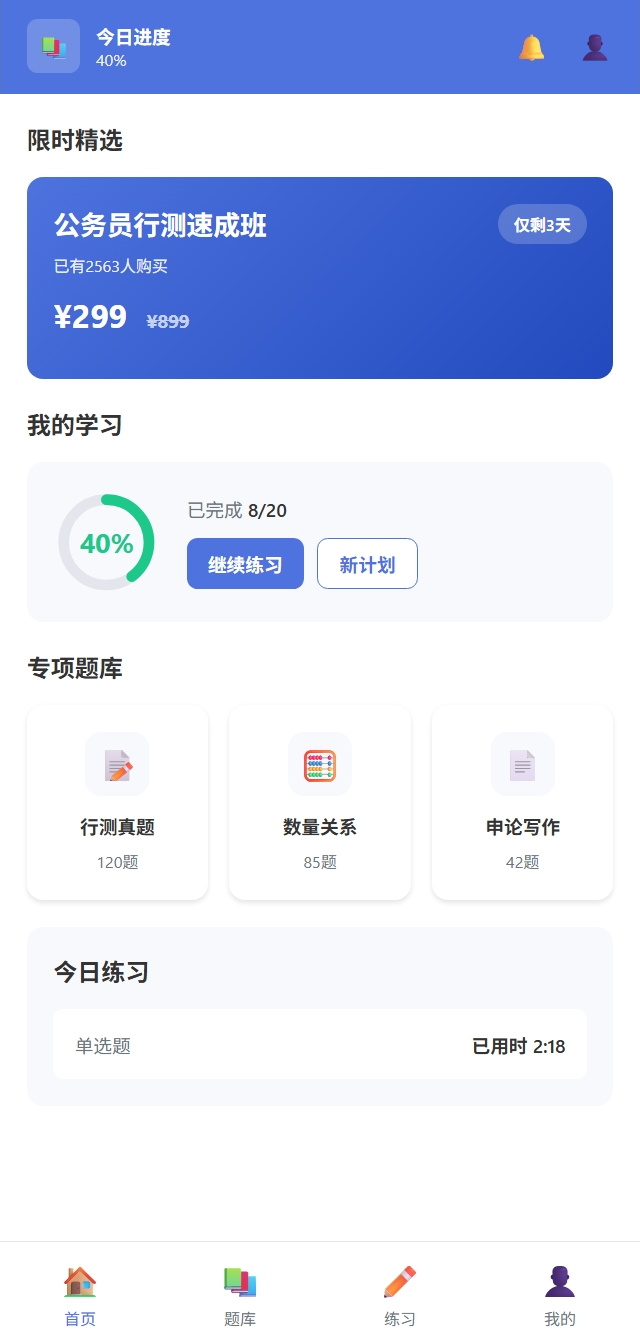Open the 申论写作 question bank
The height and width of the screenshot is (1342, 640).
click(522, 802)
